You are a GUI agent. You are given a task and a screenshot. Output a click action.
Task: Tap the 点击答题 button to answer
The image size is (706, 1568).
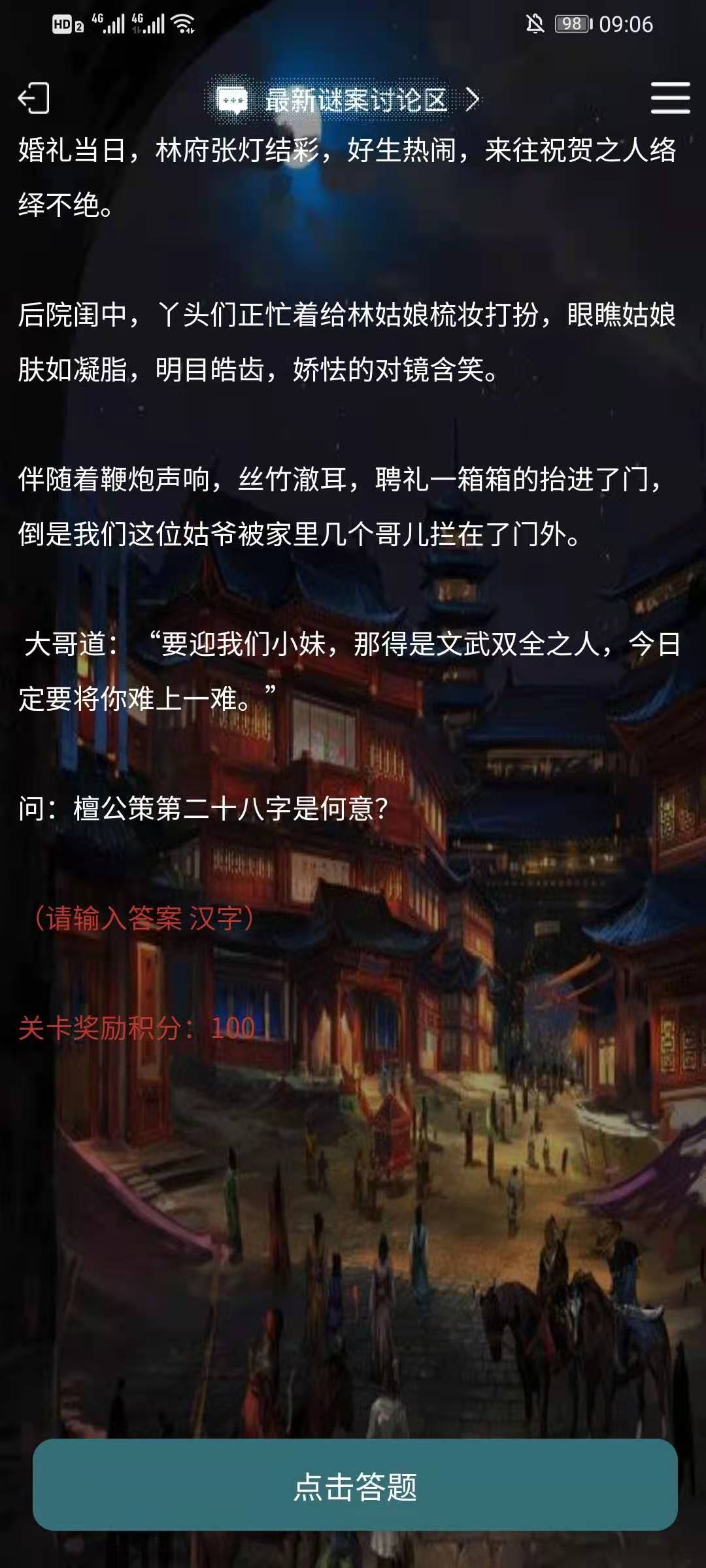pyautogui.click(x=355, y=1486)
